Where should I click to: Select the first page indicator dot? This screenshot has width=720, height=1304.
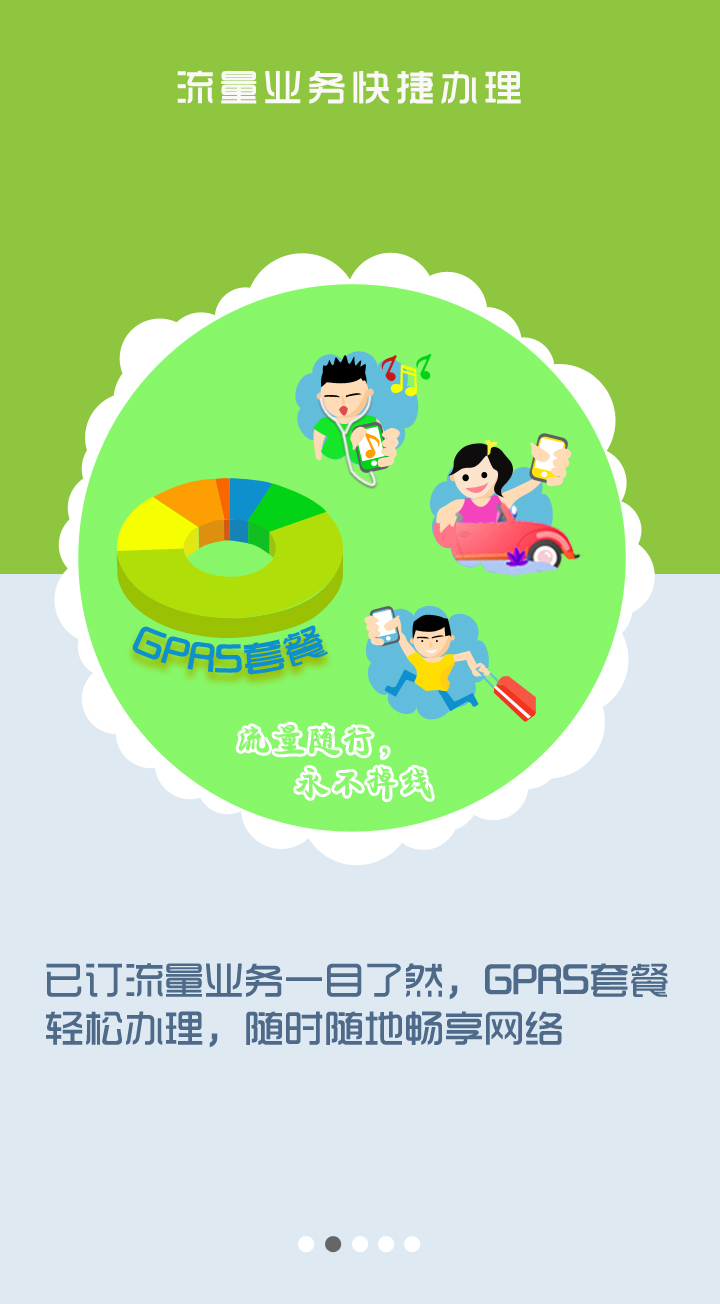[x=306, y=1244]
